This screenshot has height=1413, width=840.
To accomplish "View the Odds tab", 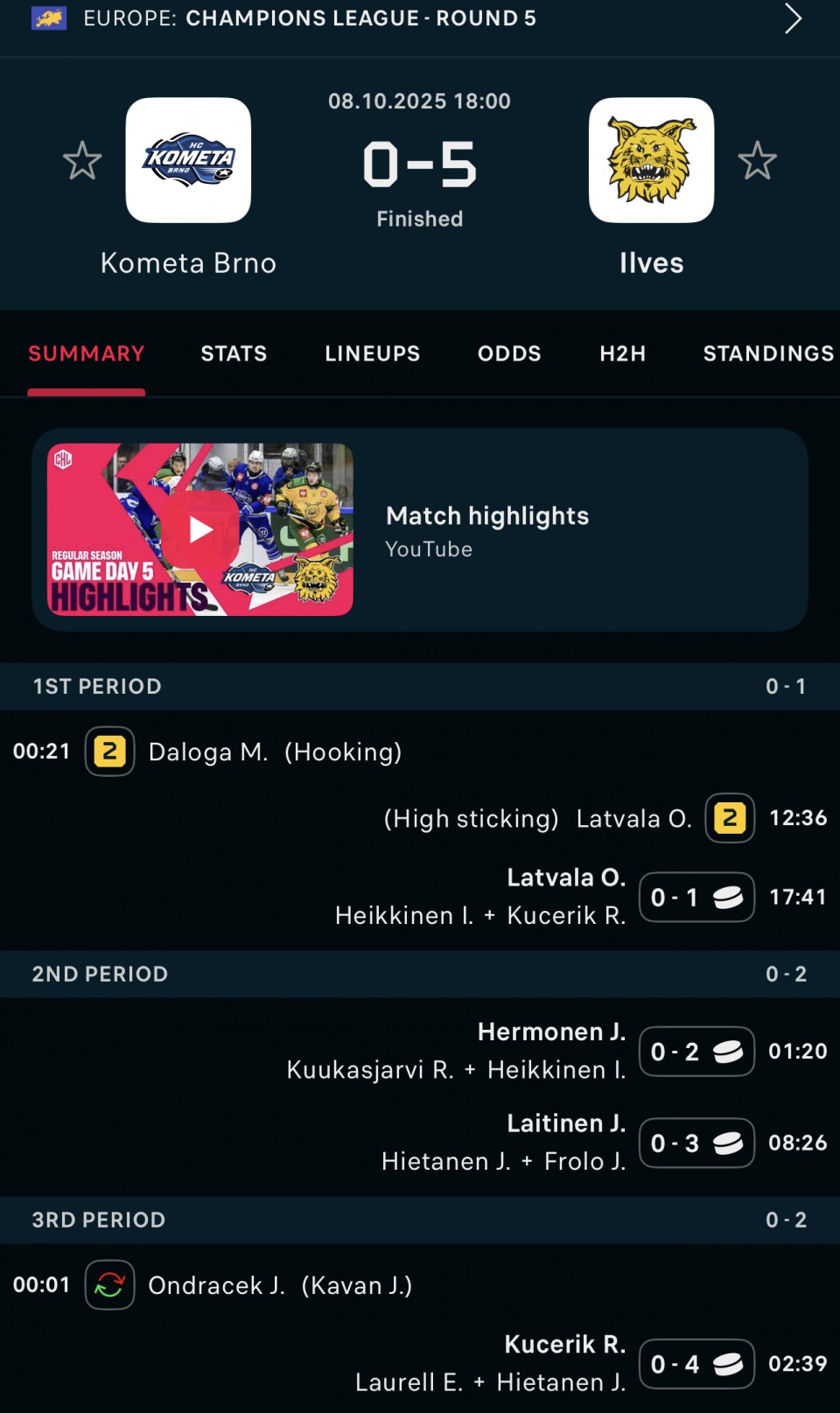I will tap(509, 353).
